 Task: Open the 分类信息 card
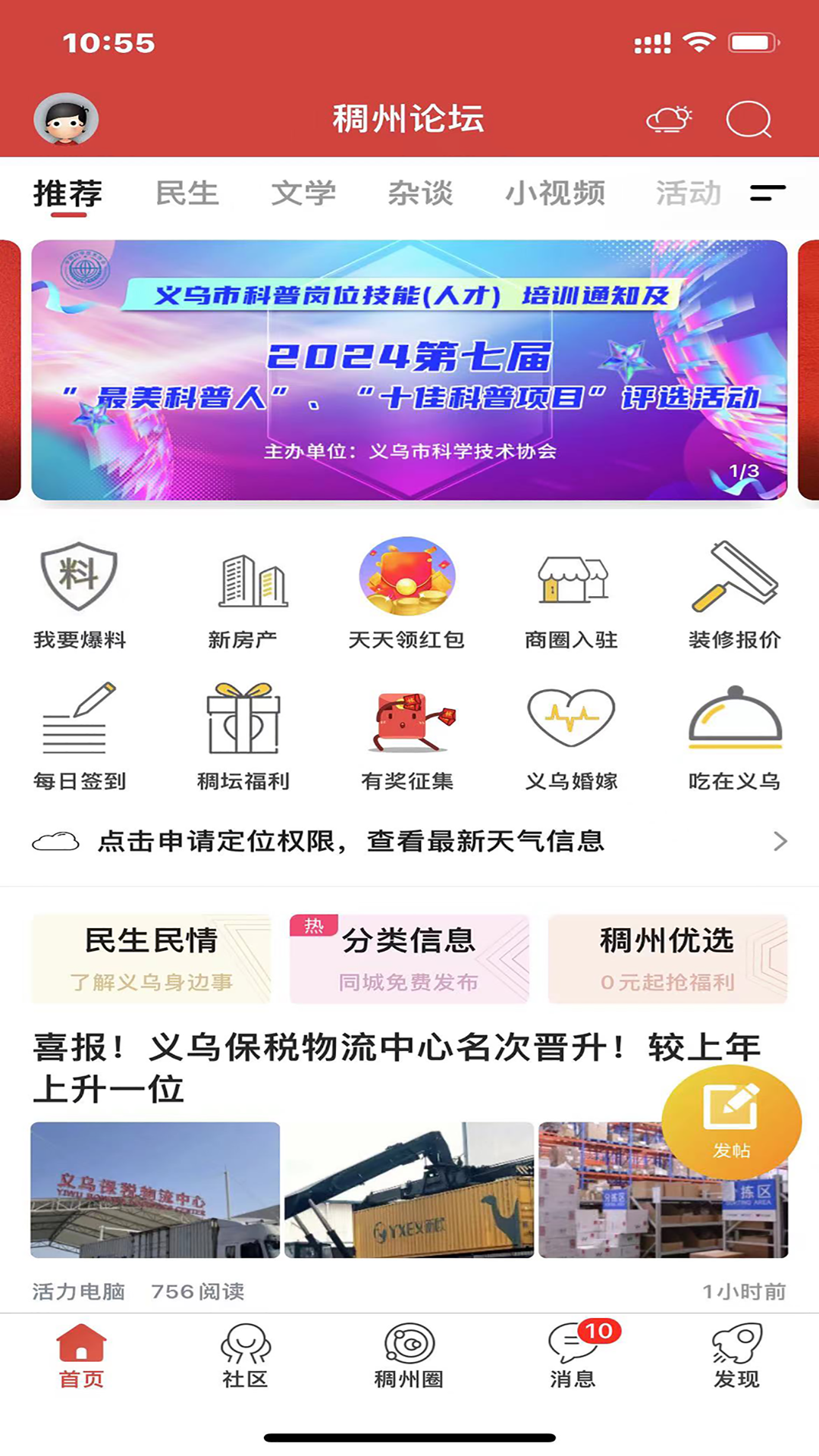pos(409,959)
